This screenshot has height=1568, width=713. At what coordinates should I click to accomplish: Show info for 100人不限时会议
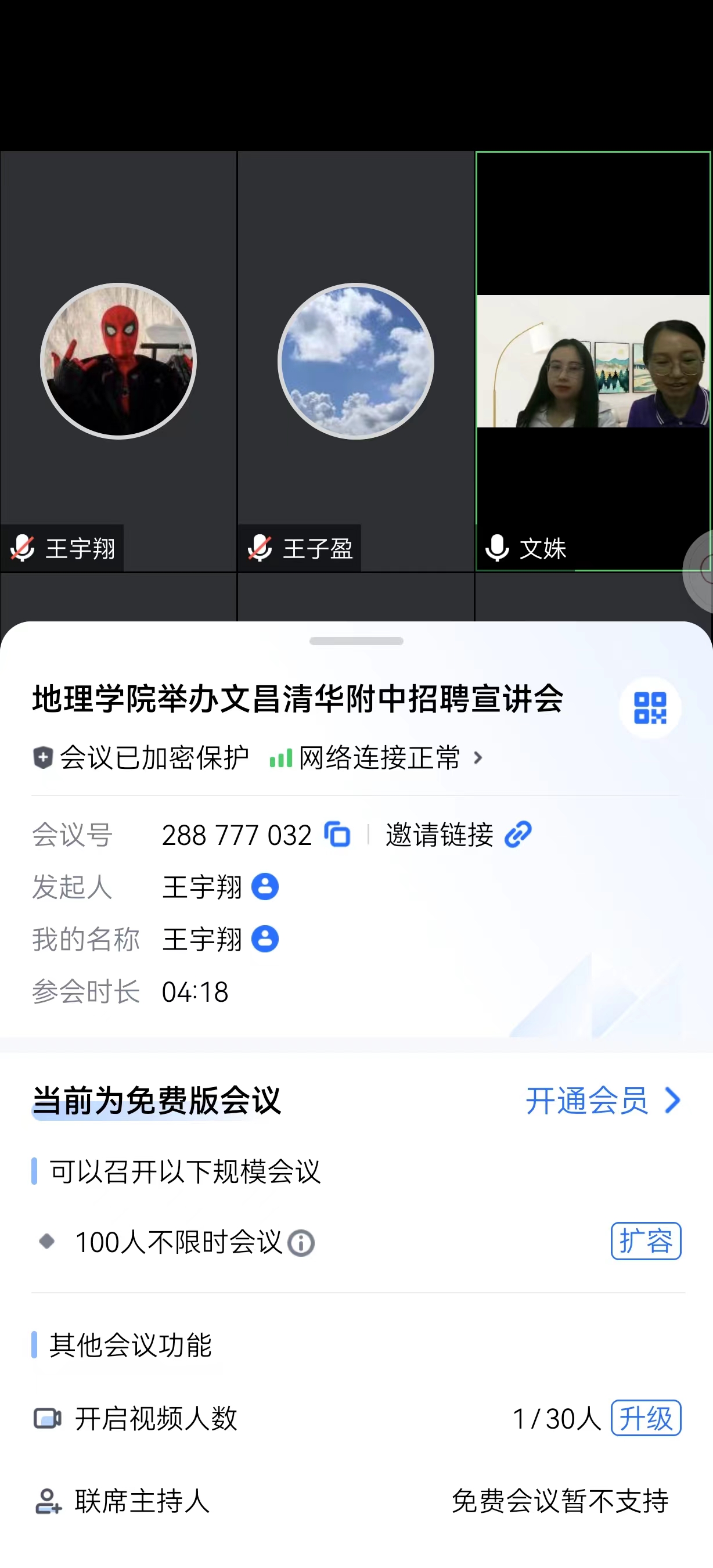301,1243
